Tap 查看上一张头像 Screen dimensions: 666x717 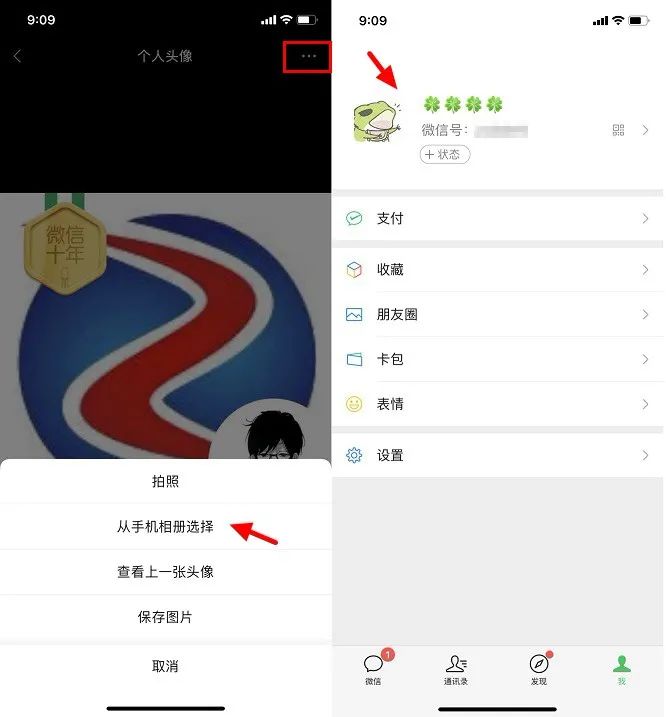tap(165, 572)
